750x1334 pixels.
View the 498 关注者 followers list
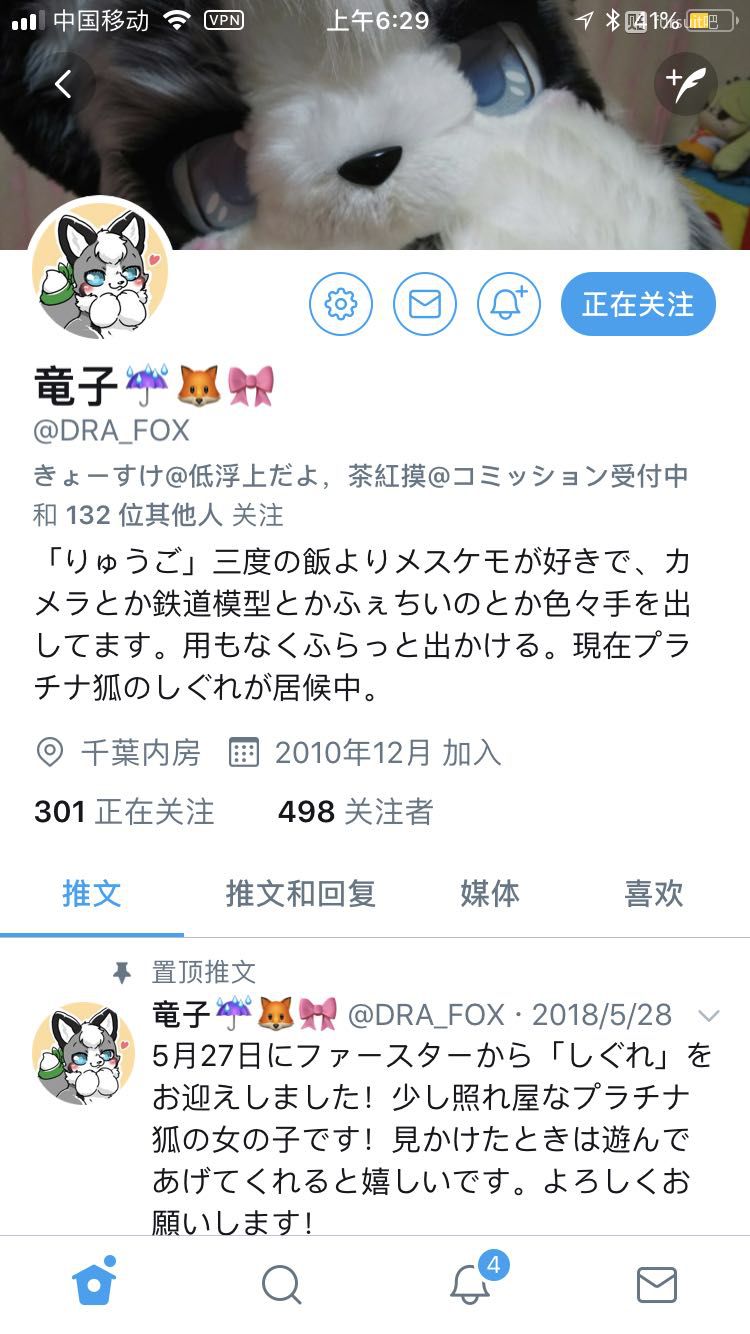(x=355, y=811)
